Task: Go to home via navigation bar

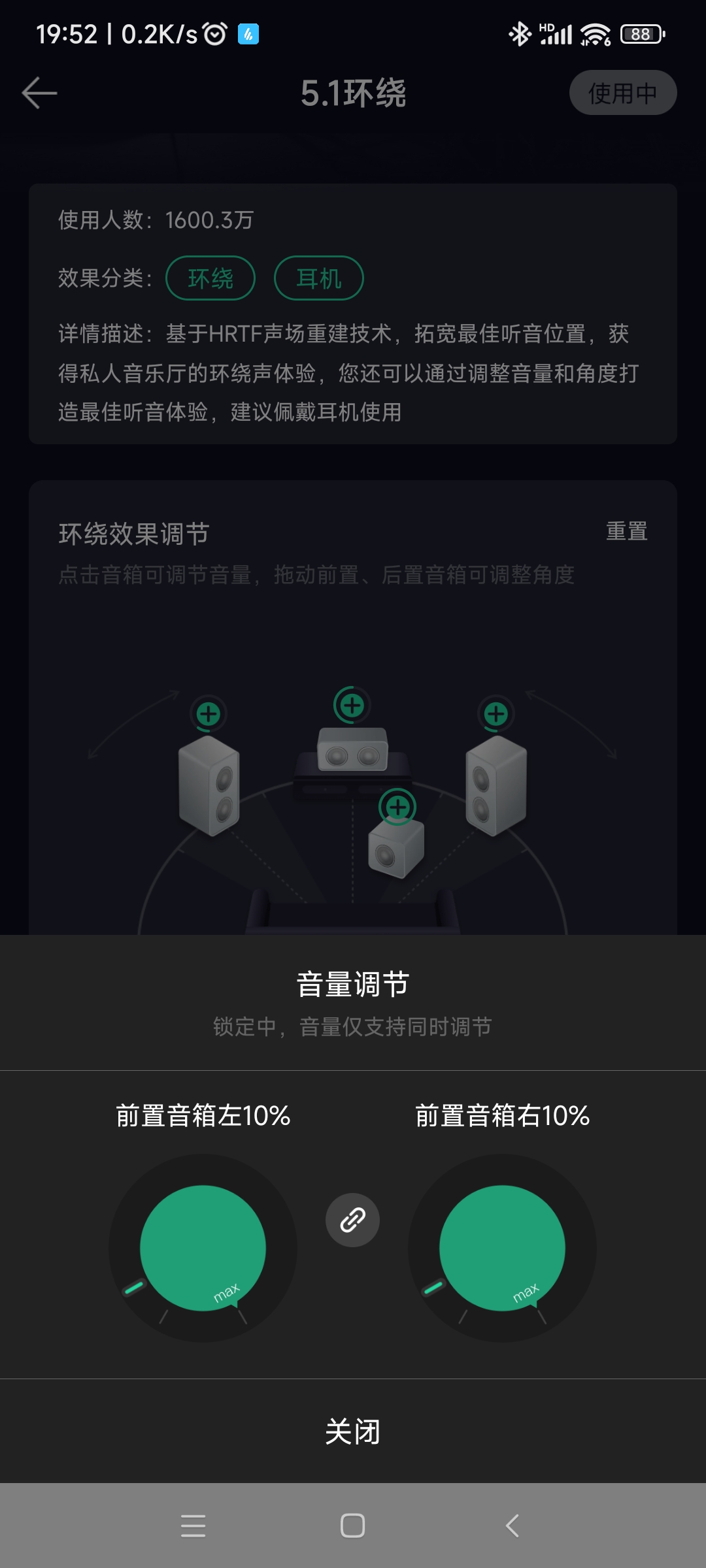Action: (x=352, y=1526)
